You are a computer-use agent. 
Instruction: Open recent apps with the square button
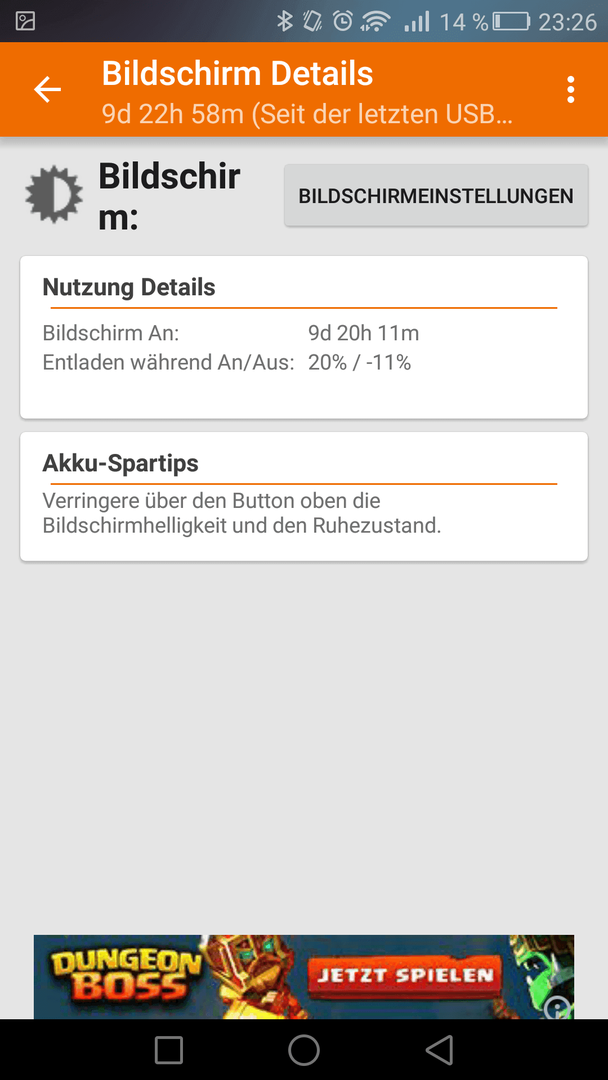click(169, 1050)
